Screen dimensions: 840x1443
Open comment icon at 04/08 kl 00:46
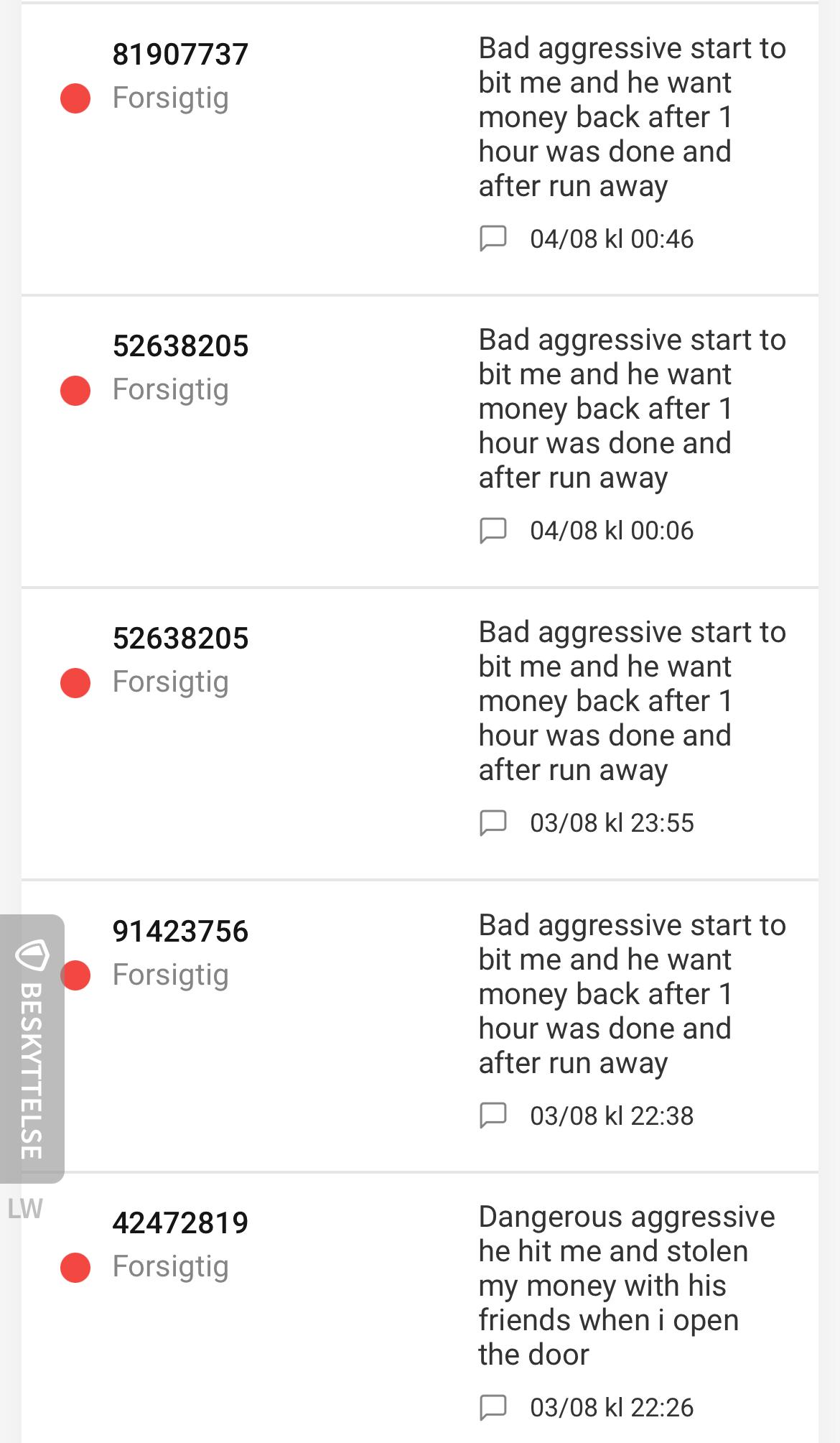coord(493,238)
